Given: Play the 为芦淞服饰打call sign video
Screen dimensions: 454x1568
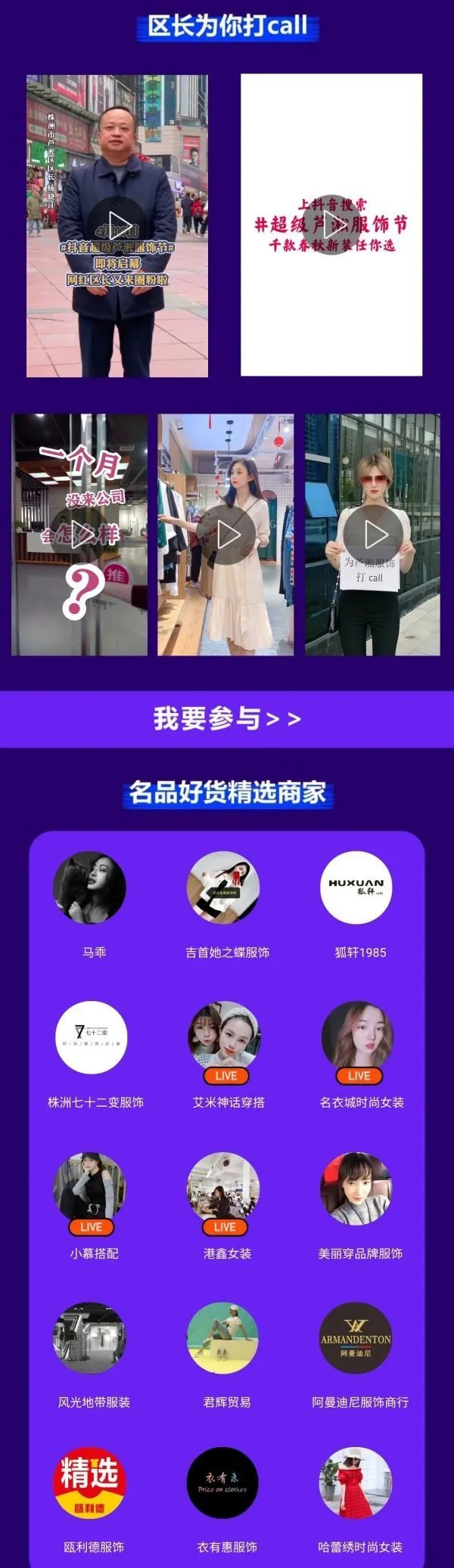Looking at the screenshot, I should click(x=372, y=535).
